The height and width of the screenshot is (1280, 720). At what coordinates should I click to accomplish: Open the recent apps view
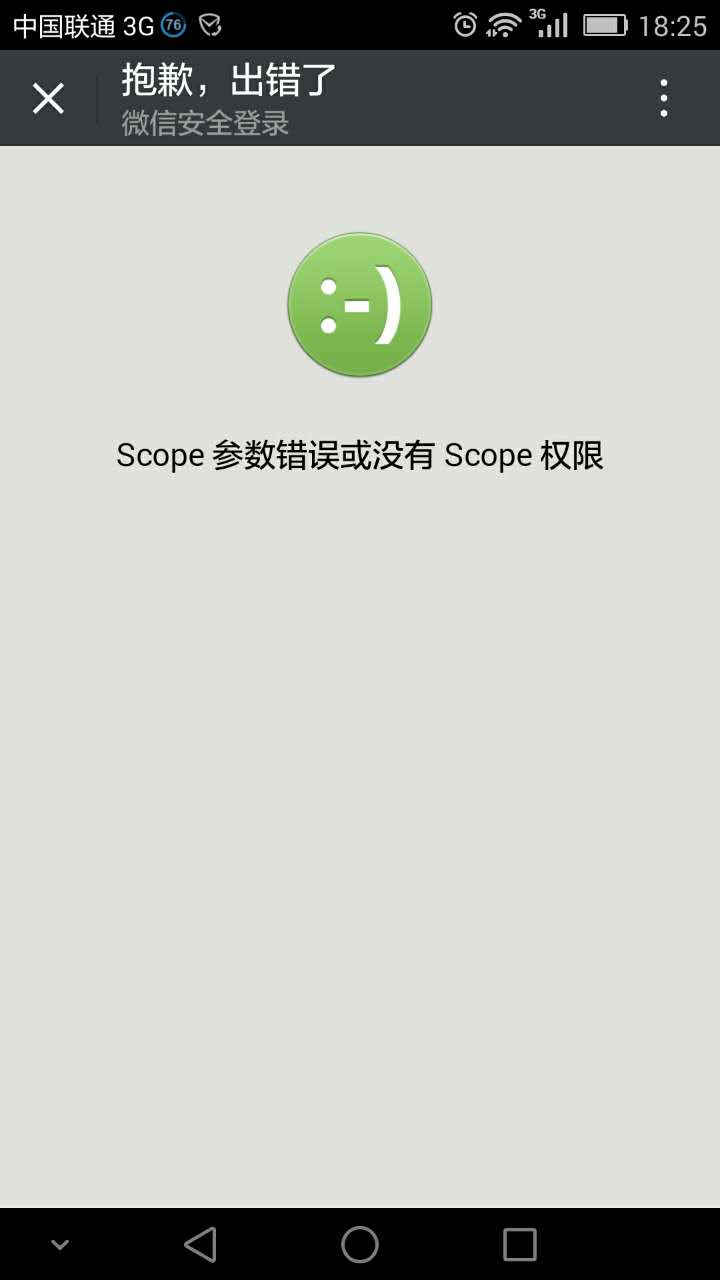[519, 1244]
